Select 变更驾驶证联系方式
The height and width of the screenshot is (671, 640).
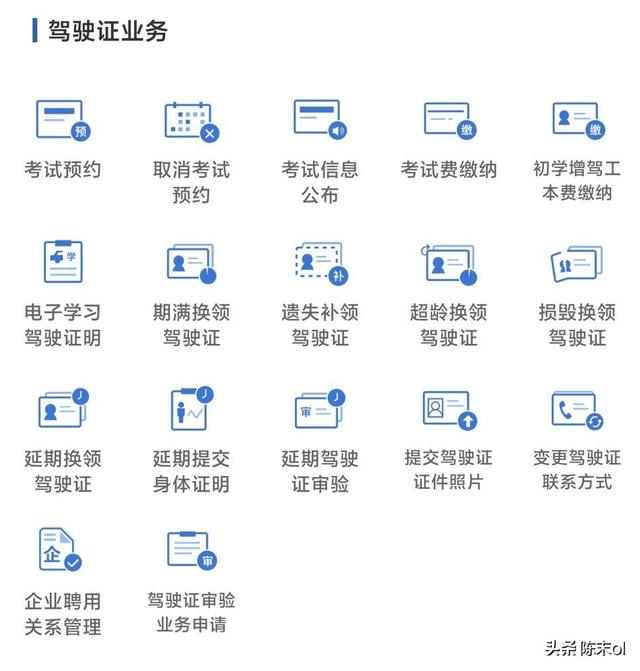tap(577, 409)
